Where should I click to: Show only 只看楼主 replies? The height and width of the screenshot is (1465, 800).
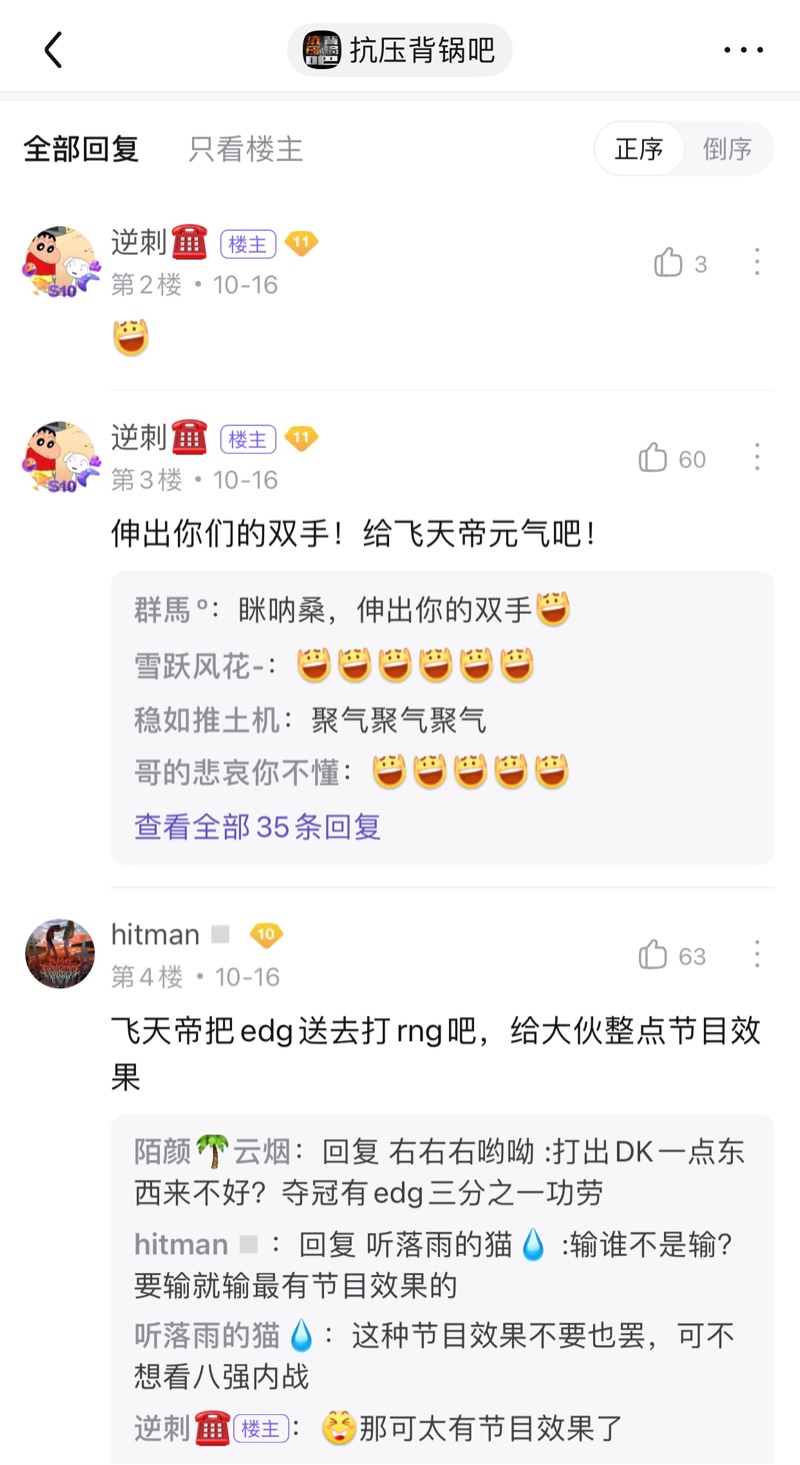[245, 149]
